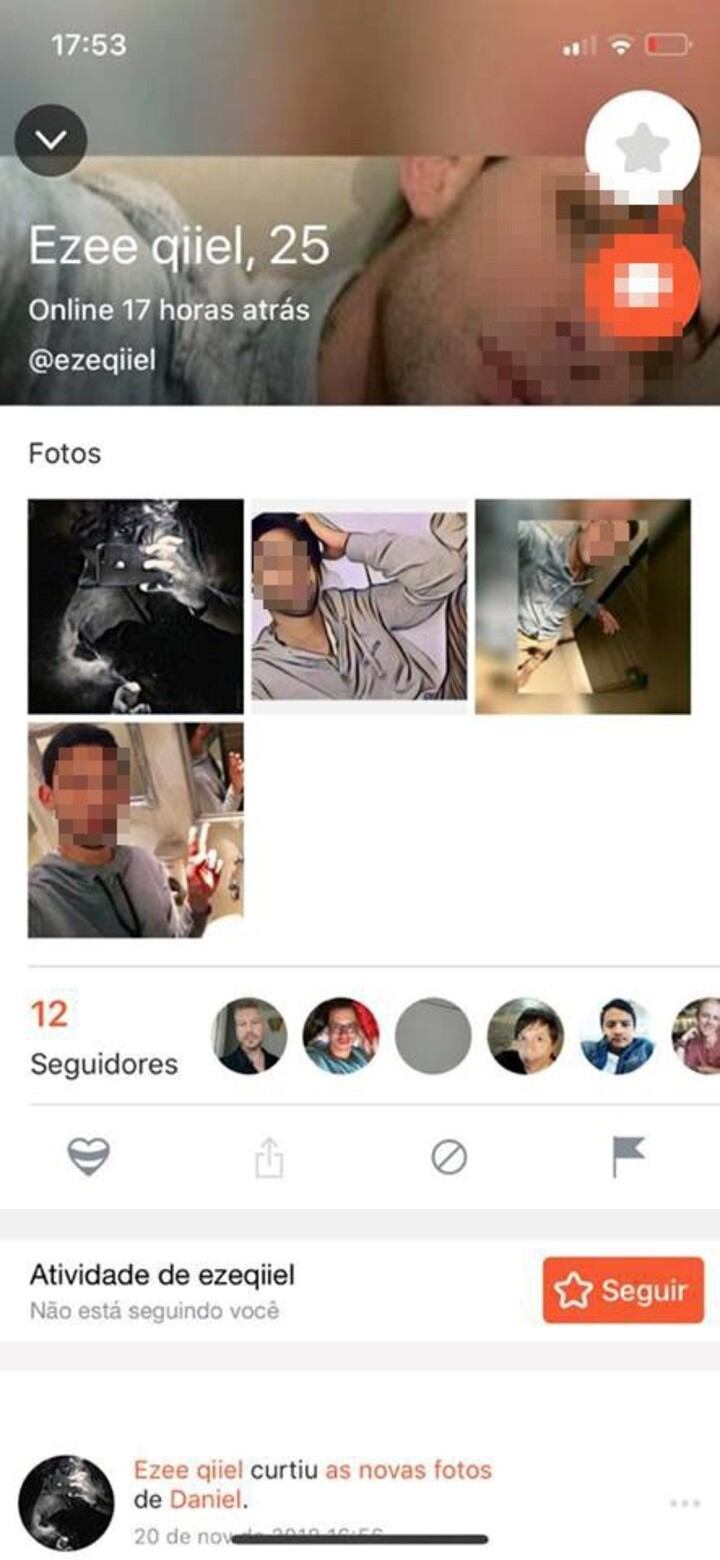Tap the orange round message button
Image resolution: width=720 pixels, height=1560 pixels.
(642, 287)
